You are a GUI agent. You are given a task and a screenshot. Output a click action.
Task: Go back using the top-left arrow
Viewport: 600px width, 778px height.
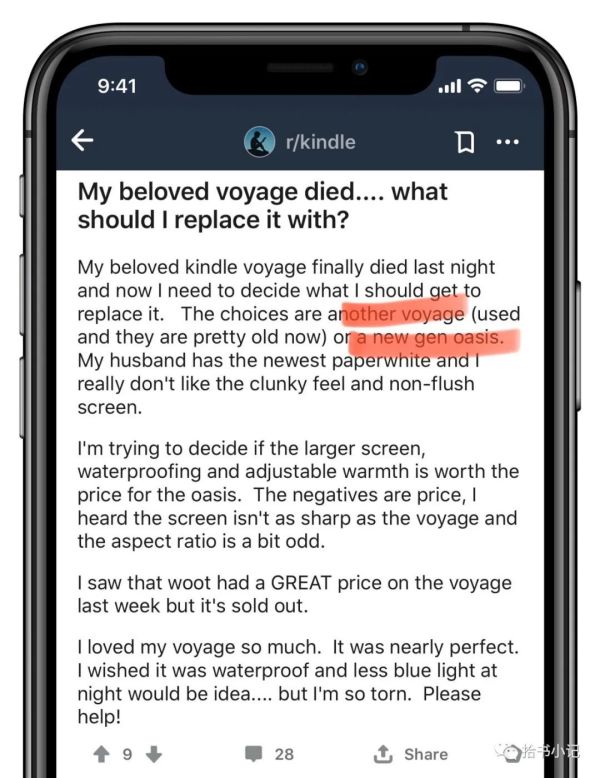[83, 141]
